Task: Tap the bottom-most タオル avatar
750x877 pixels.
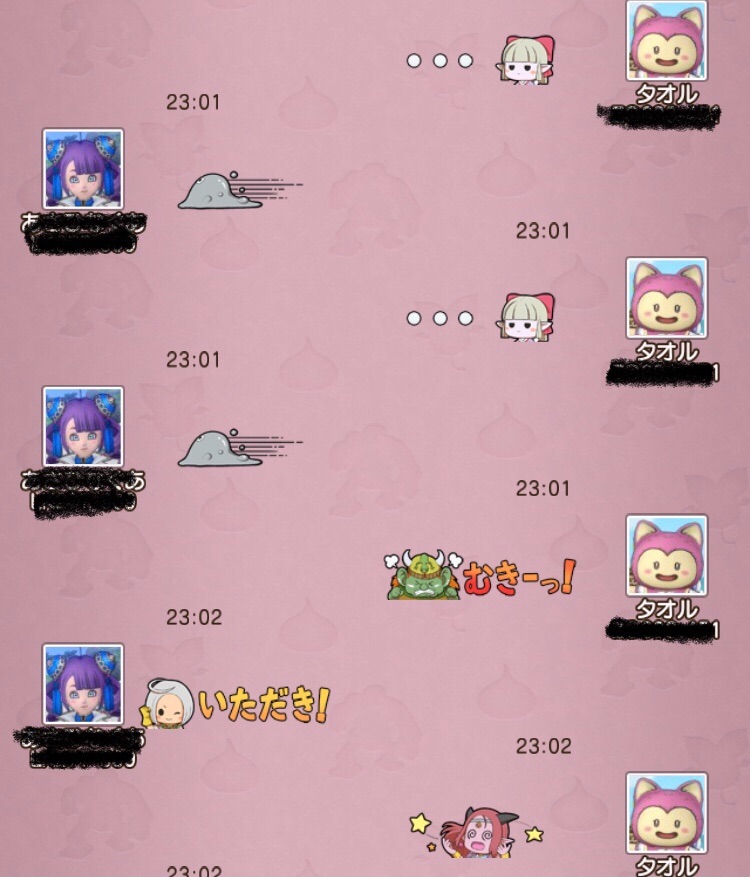Action: (x=665, y=815)
